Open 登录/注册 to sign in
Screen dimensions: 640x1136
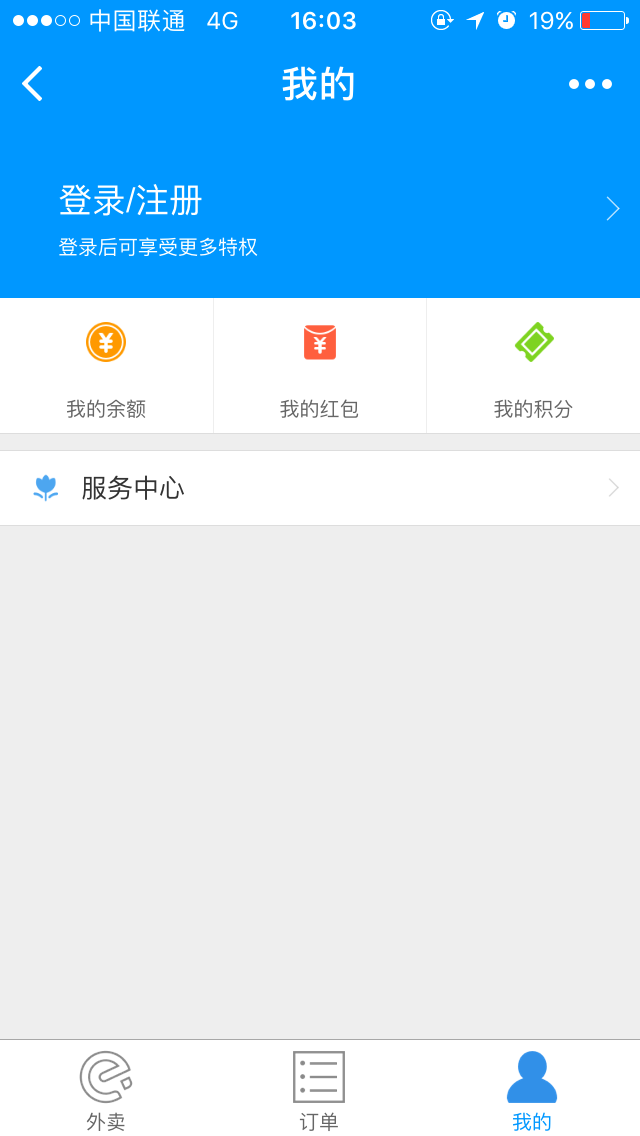click(130, 202)
